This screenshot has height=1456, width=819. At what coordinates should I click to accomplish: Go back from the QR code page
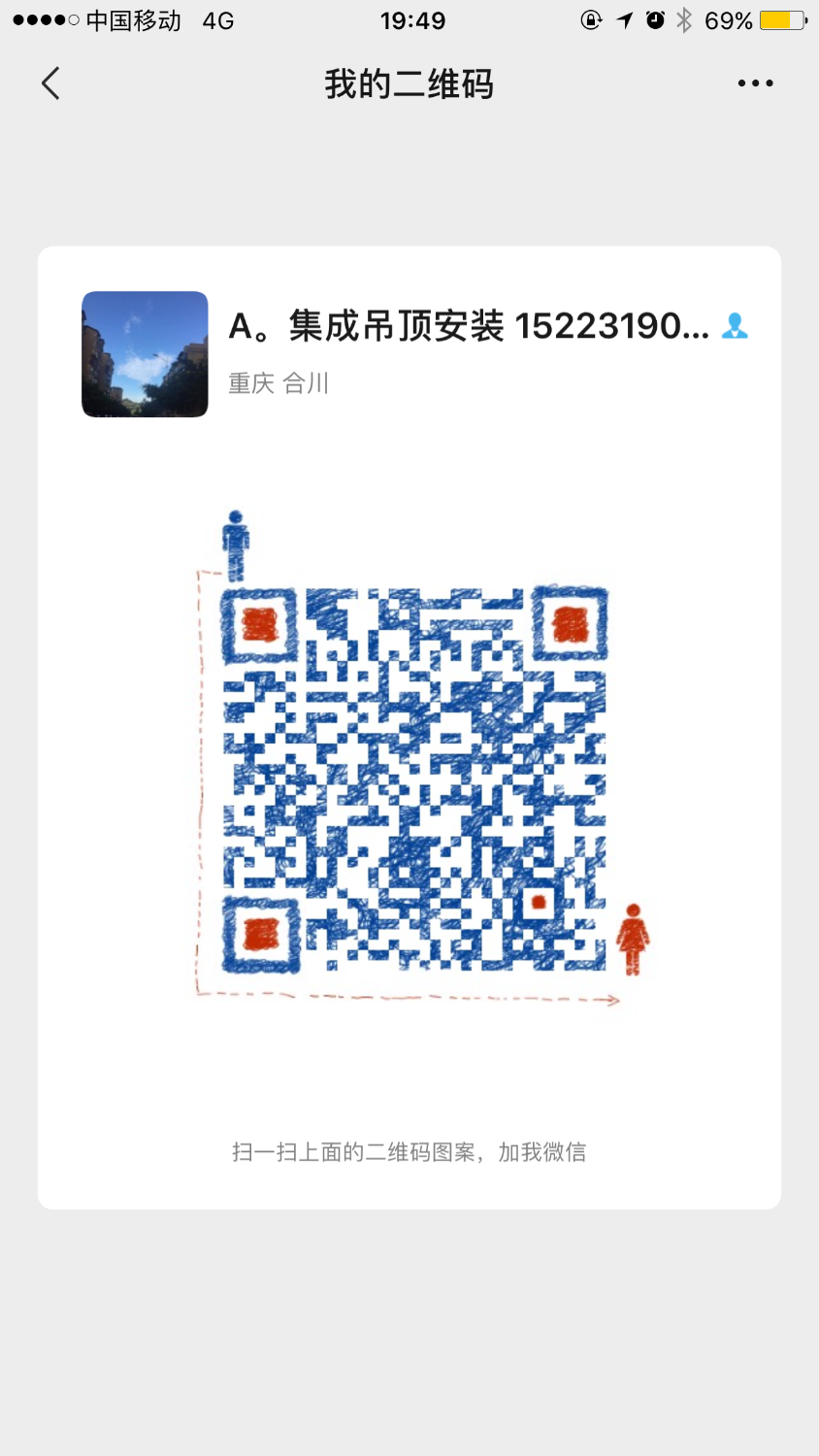pyautogui.click(x=51, y=83)
